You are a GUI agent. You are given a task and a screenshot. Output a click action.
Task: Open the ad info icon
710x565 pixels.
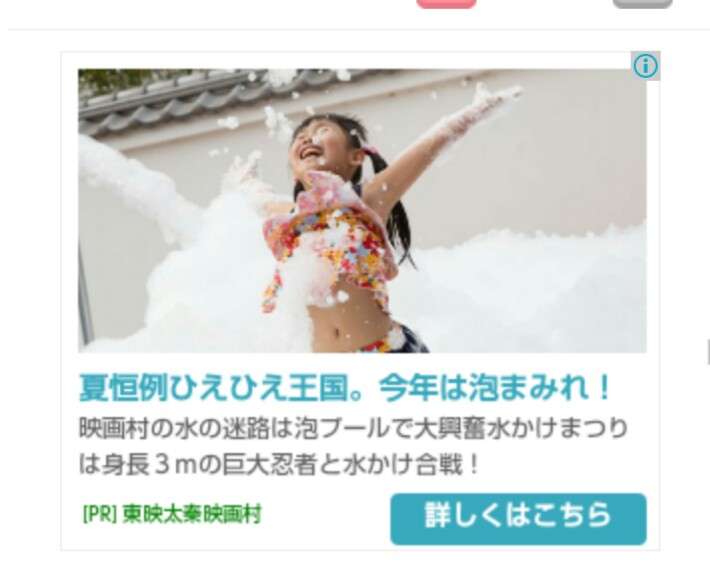tap(646, 67)
